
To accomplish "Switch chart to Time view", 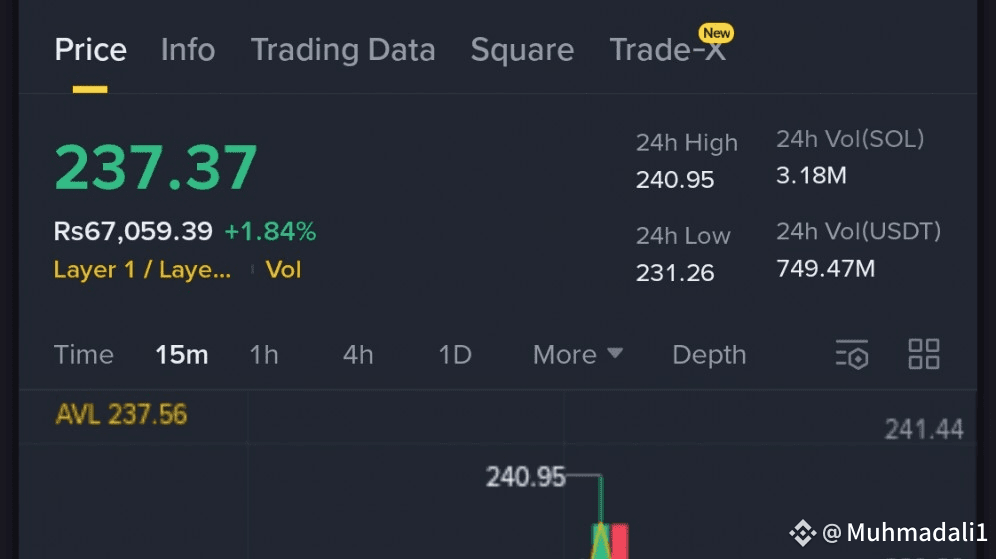I will point(84,355).
